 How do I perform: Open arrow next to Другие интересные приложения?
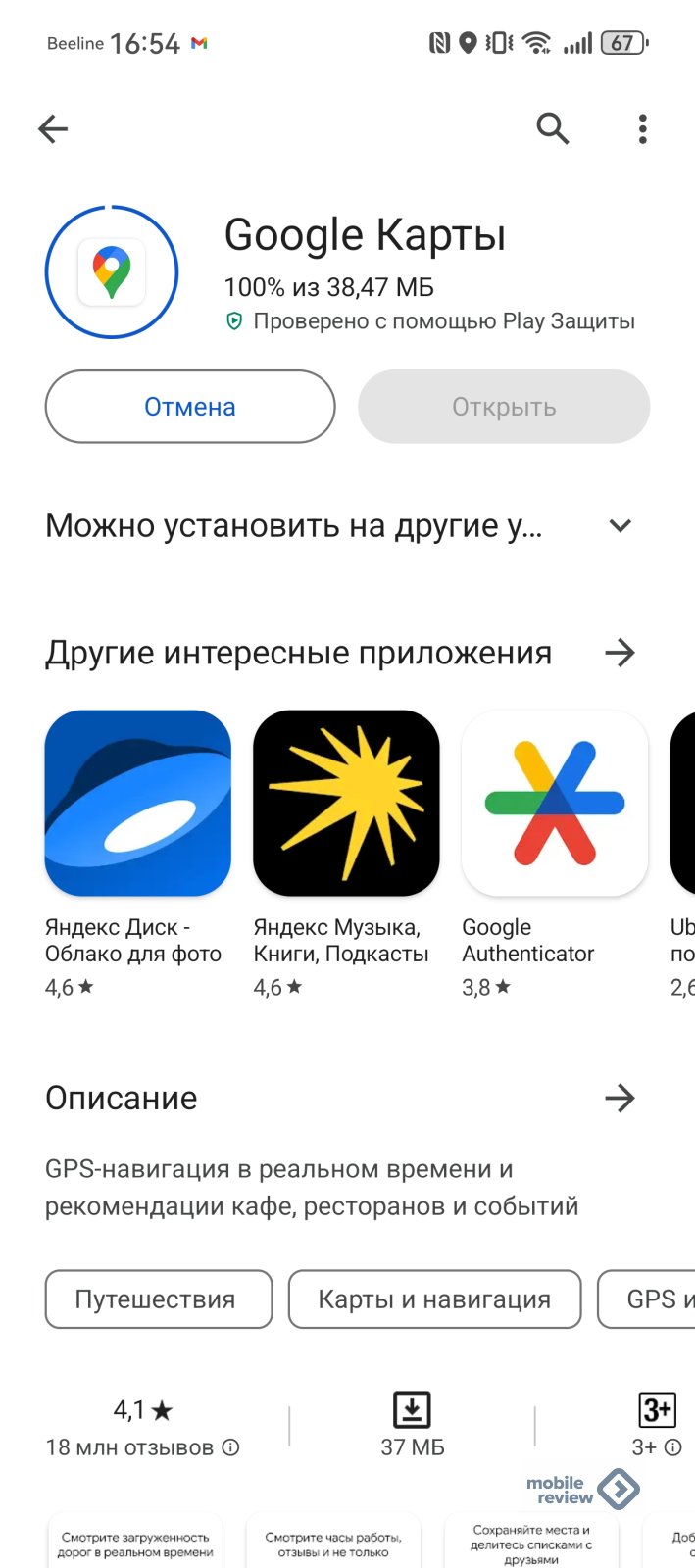(x=620, y=653)
